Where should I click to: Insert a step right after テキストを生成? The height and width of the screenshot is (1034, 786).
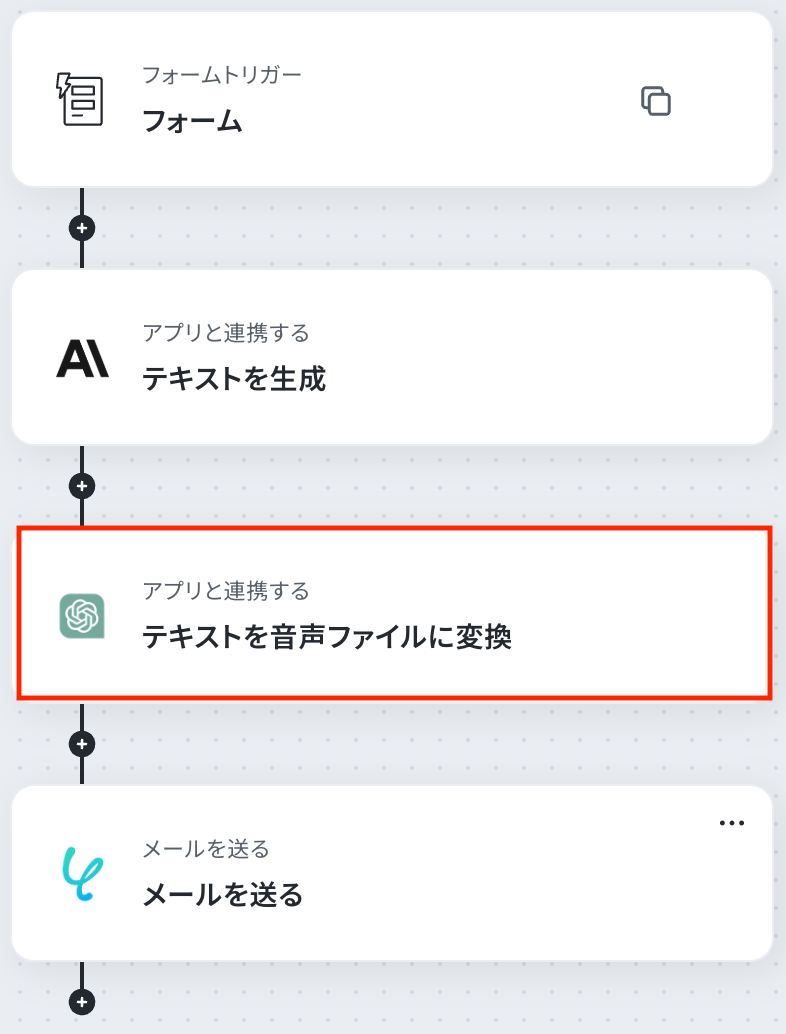click(82, 486)
